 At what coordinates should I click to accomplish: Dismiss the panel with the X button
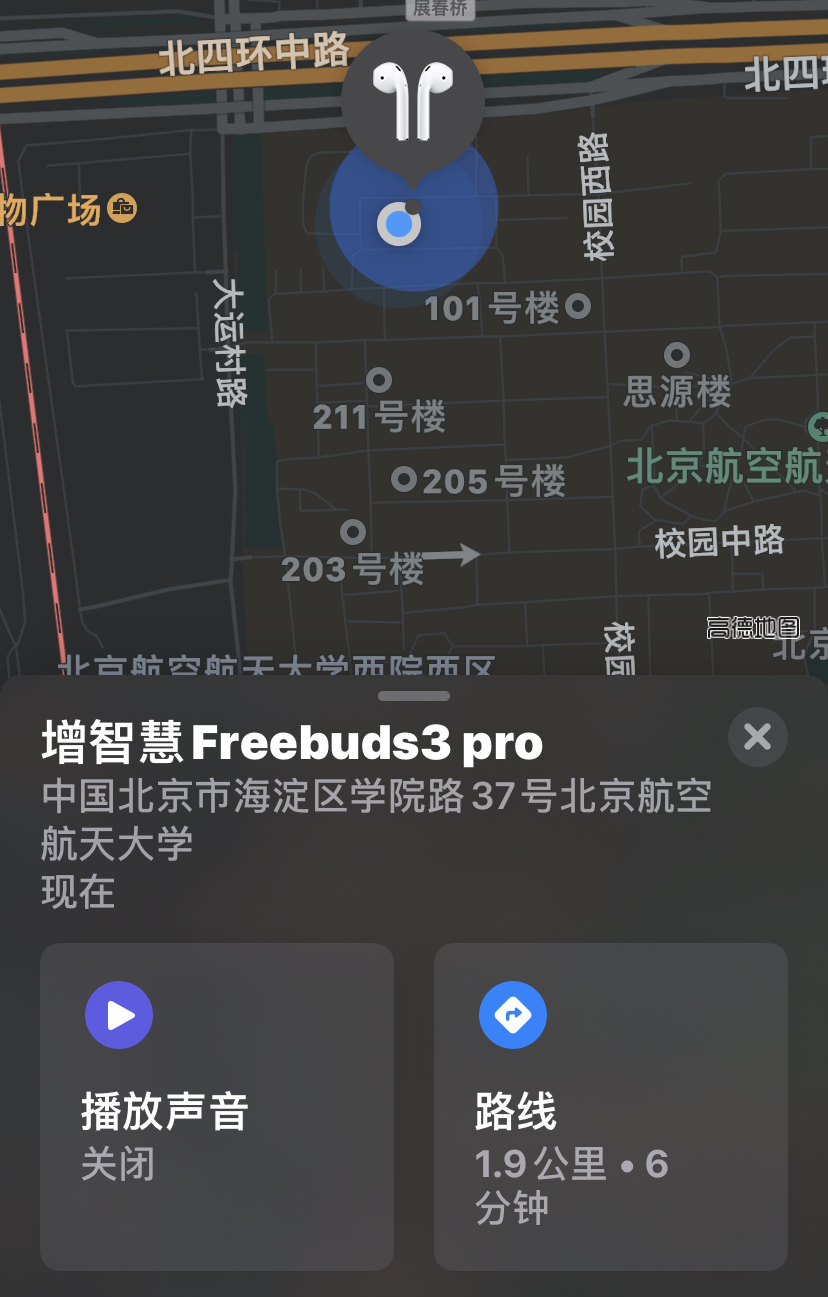coord(757,737)
